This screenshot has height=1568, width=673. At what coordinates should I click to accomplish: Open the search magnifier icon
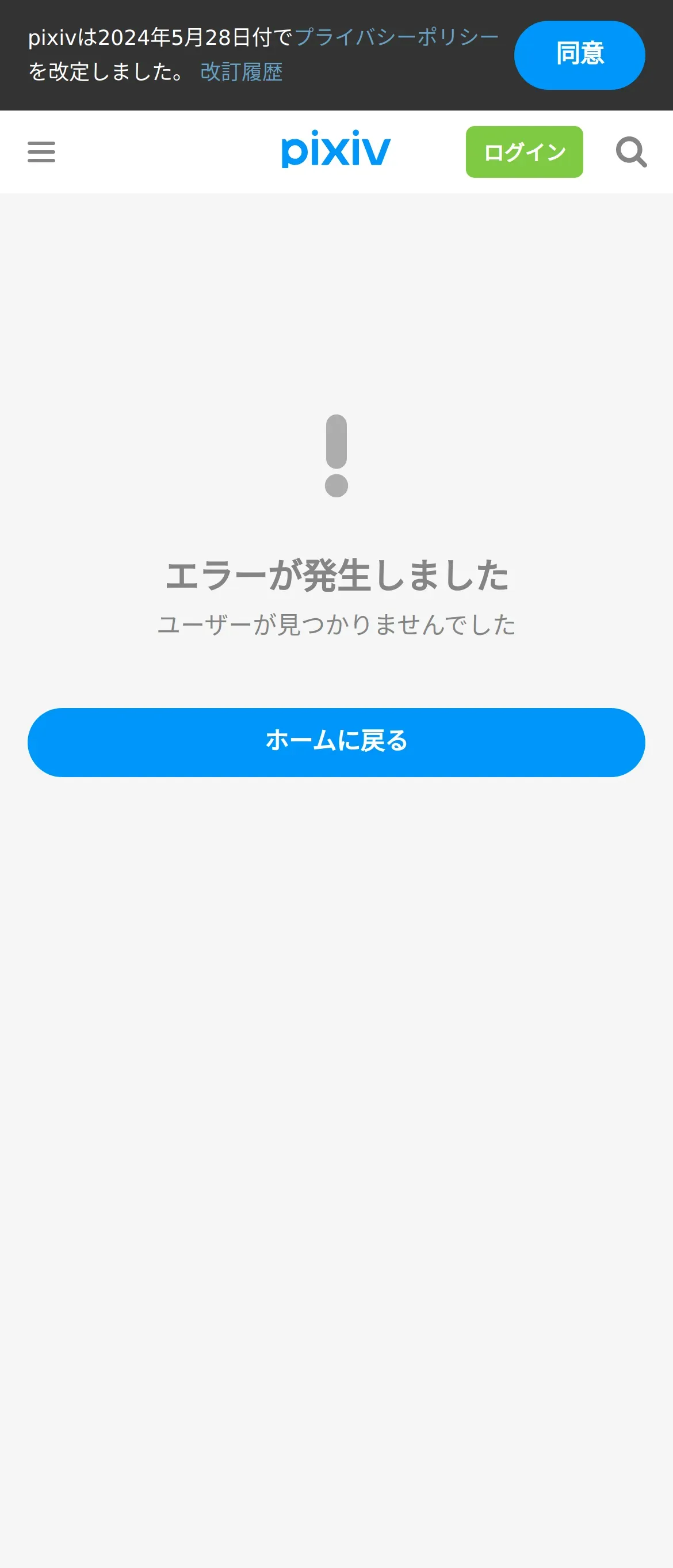631,151
